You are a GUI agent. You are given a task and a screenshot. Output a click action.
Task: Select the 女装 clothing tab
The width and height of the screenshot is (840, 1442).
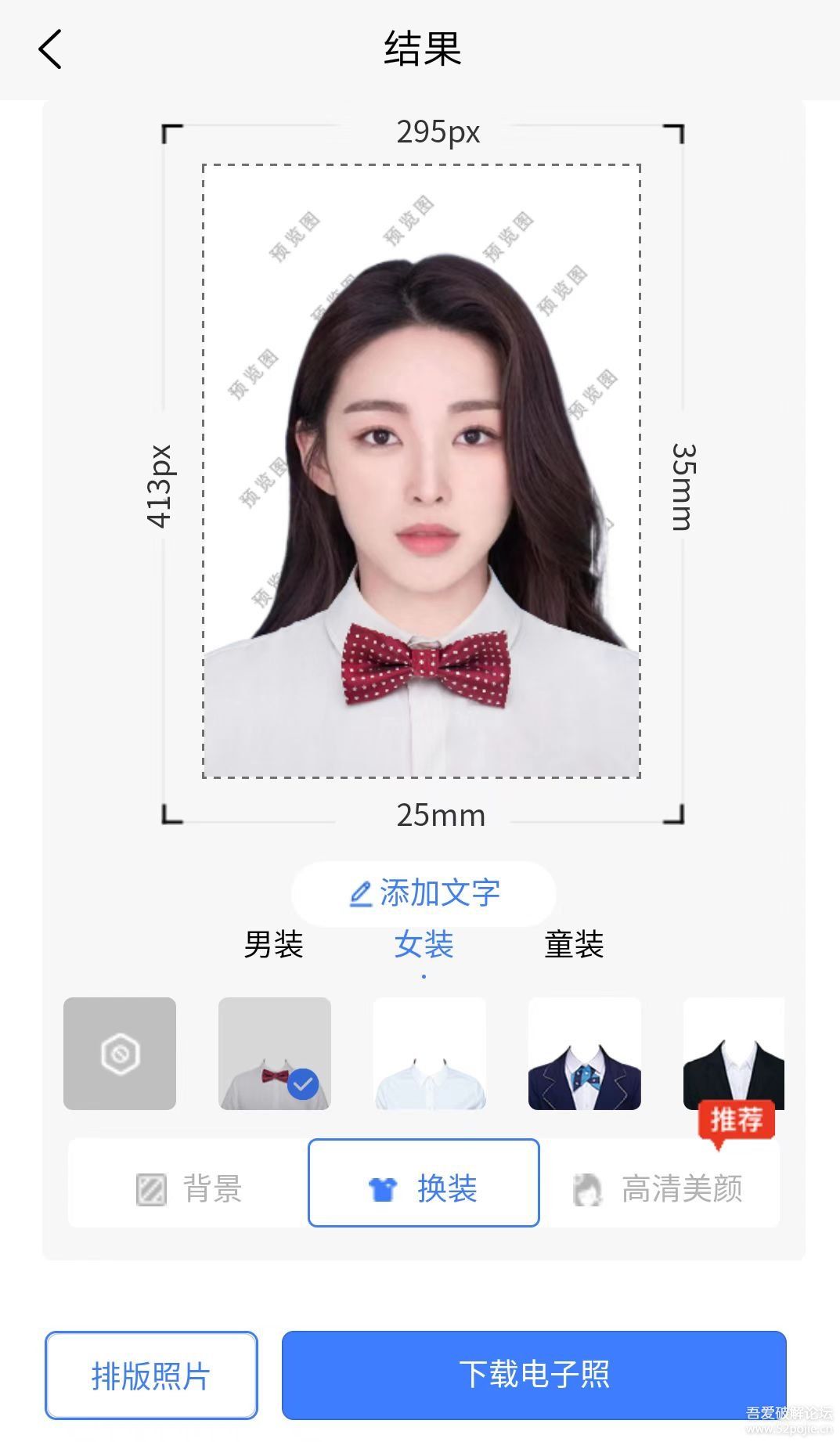click(424, 944)
